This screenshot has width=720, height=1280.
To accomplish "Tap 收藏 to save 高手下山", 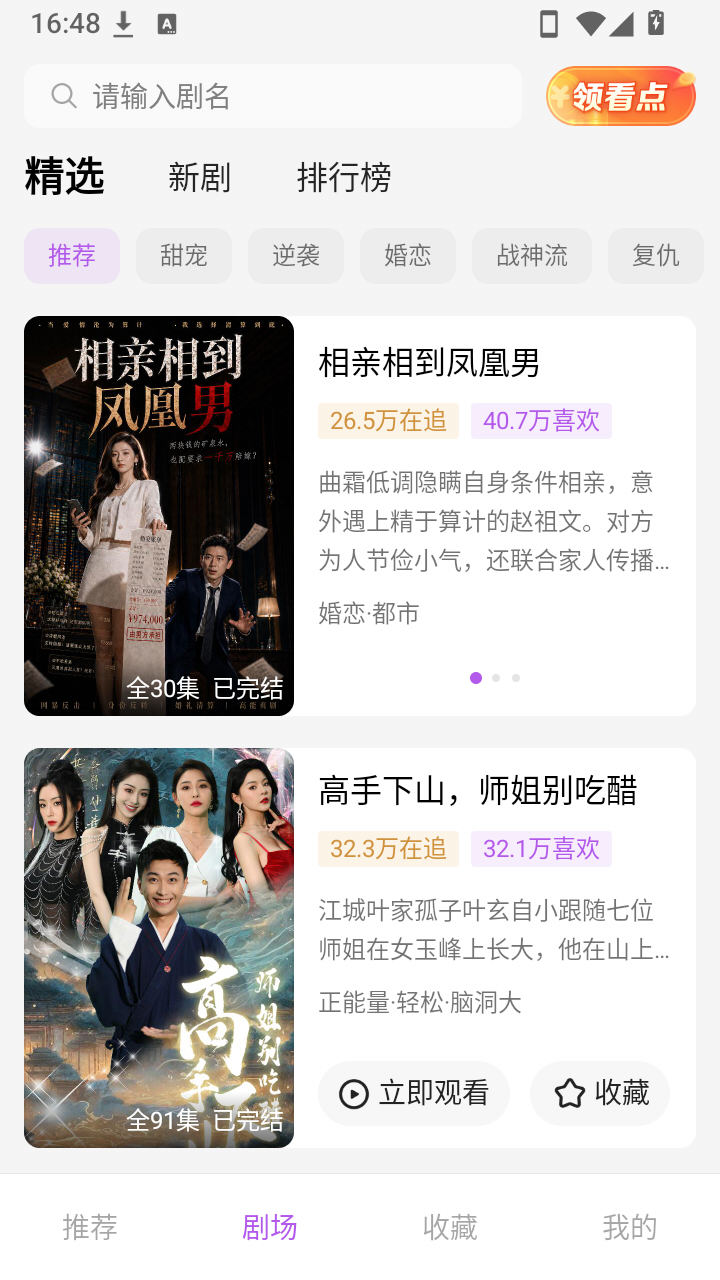I will click(x=600, y=1093).
